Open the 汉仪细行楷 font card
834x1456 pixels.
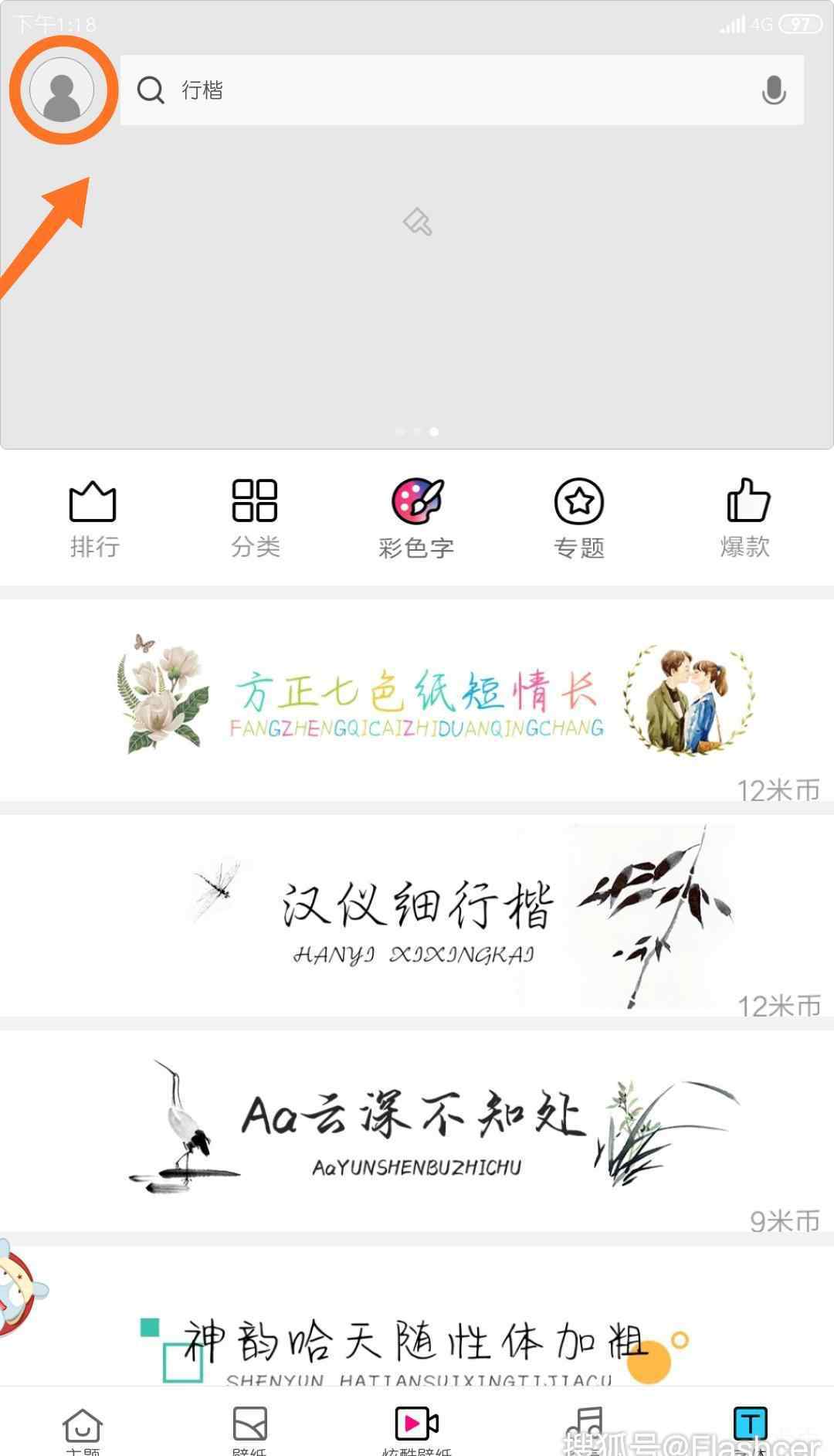[417, 915]
